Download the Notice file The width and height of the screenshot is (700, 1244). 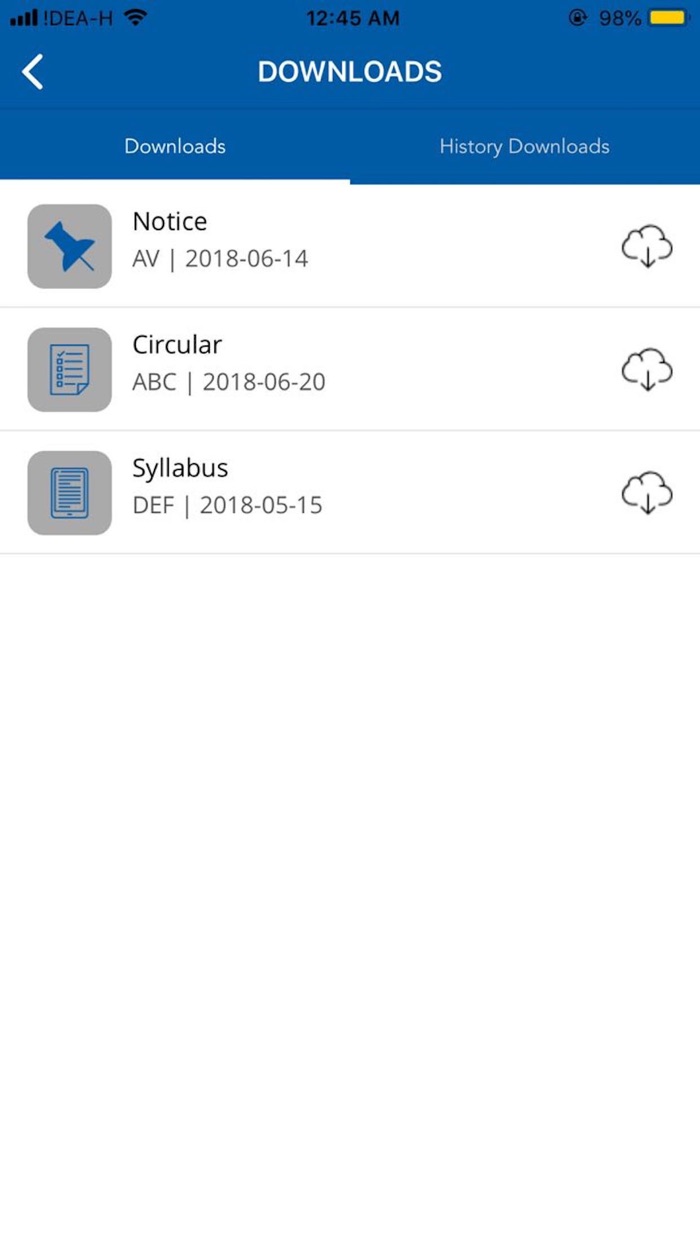pyautogui.click(x=647, y=246)
